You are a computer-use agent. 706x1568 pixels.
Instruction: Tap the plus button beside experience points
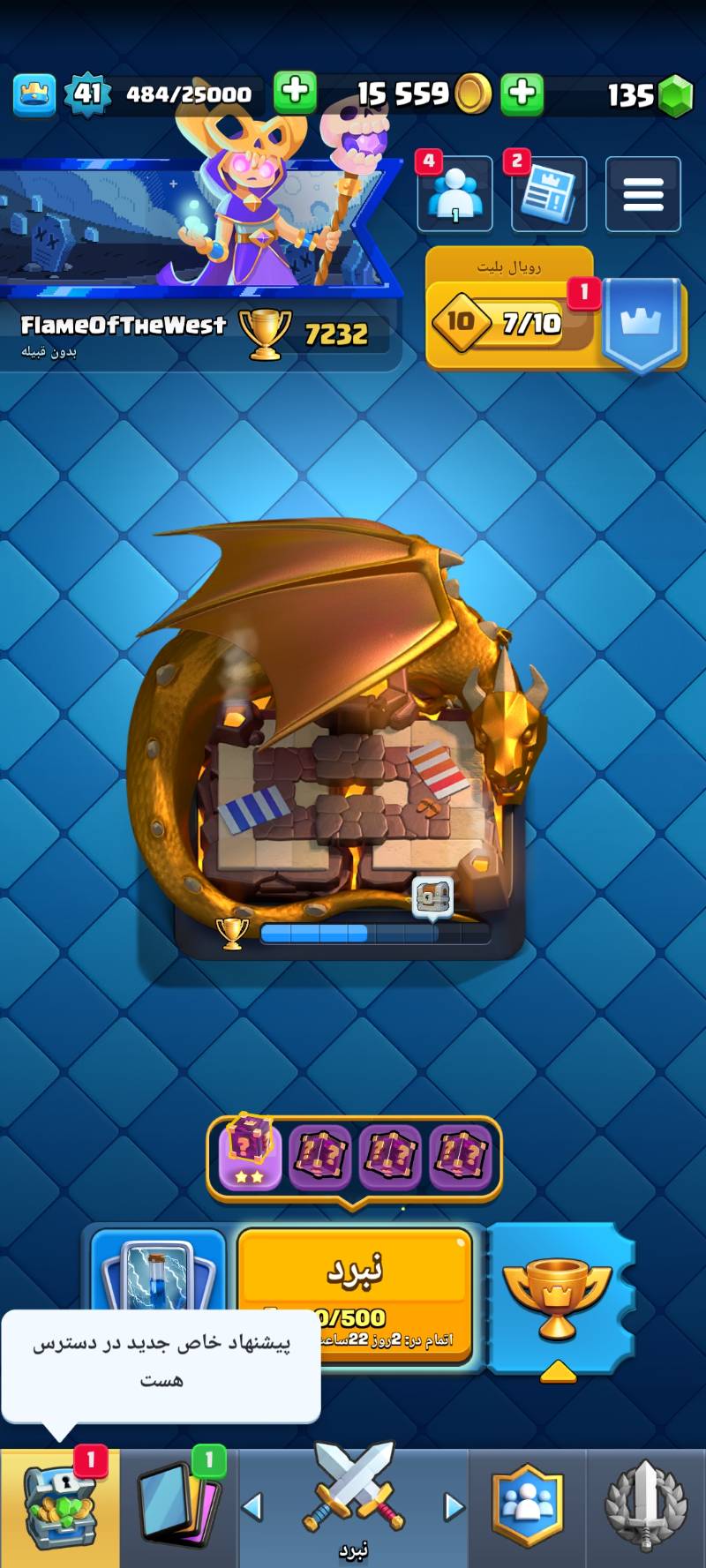[295, 93]
